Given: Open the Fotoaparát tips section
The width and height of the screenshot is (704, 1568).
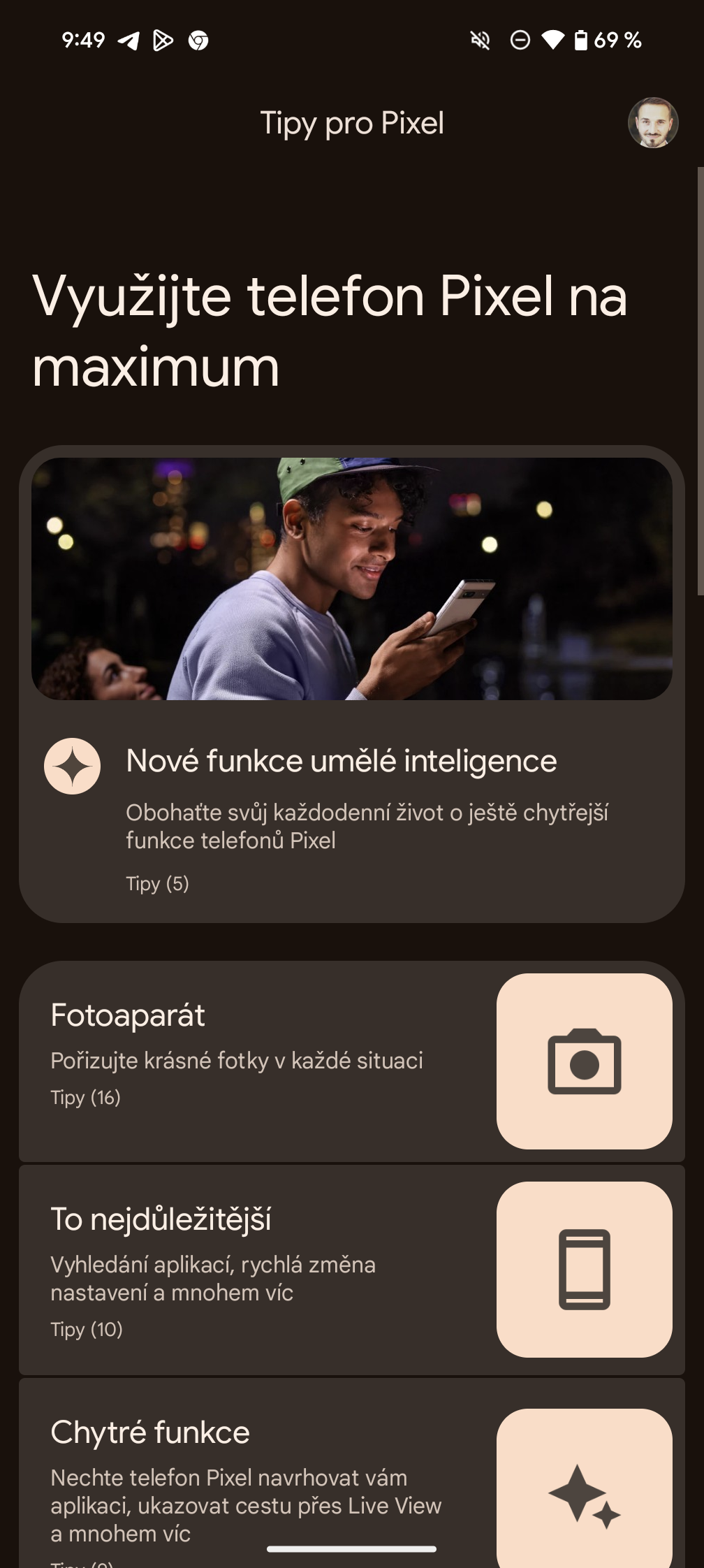Looking at the screenshot, I should click(x=351, y=1061).
